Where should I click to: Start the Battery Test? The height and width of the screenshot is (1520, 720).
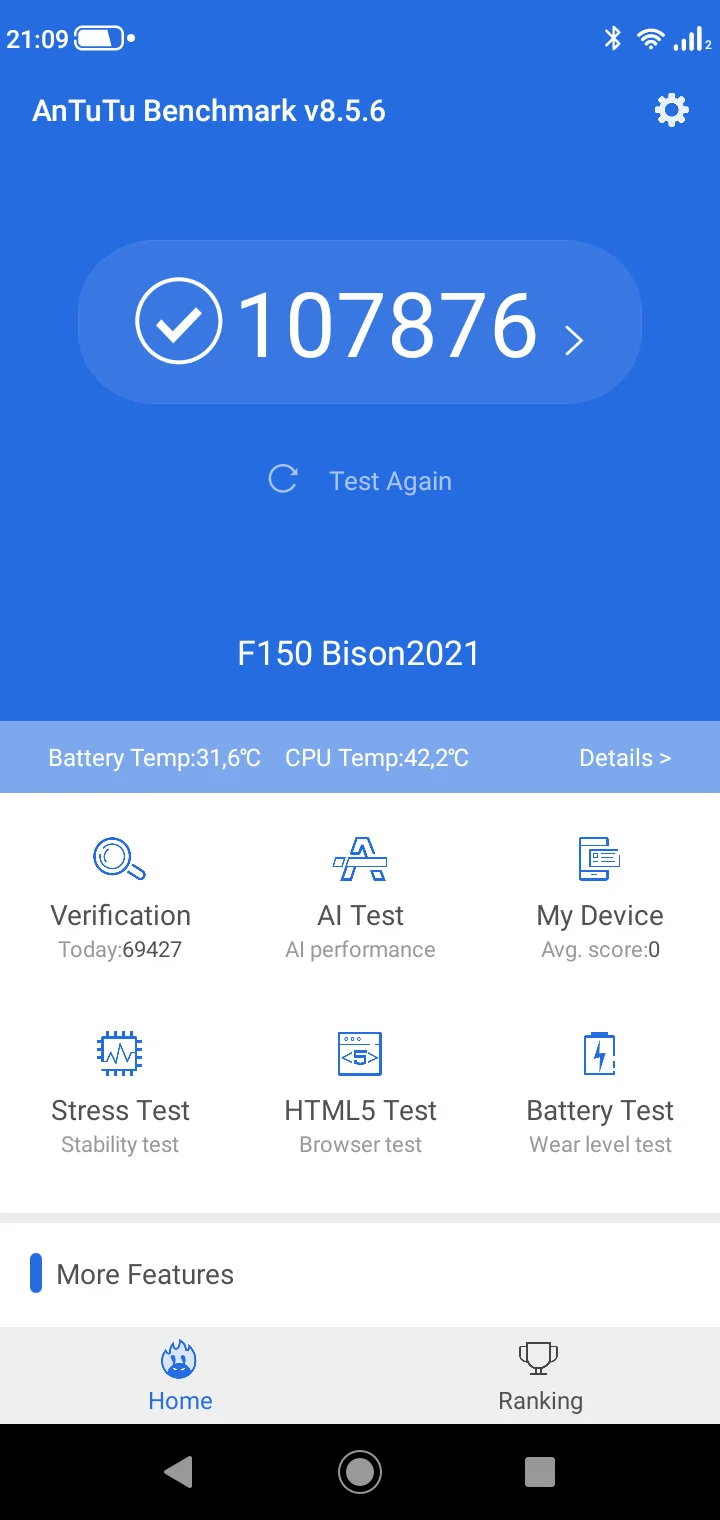coord(600,1090)
